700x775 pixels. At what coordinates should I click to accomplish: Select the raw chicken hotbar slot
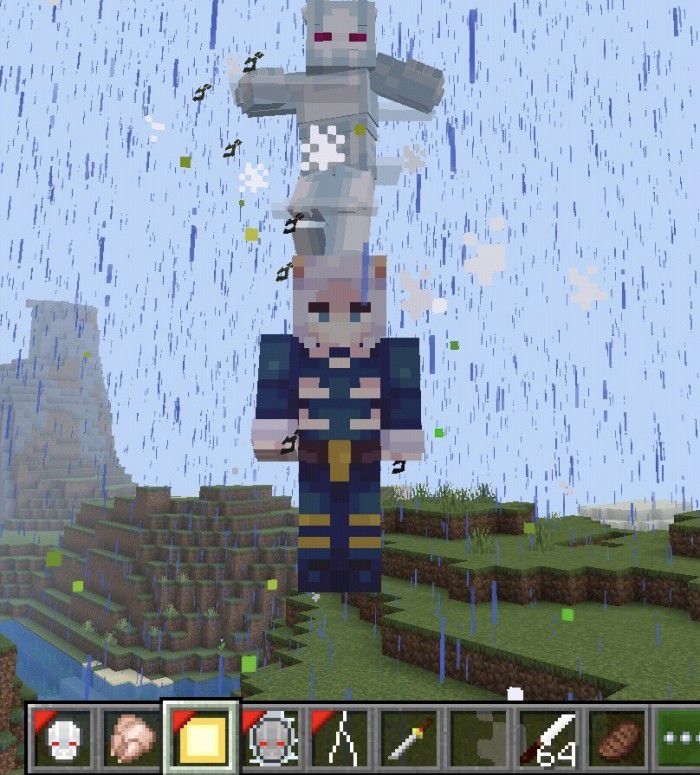[x=132, y=740]
